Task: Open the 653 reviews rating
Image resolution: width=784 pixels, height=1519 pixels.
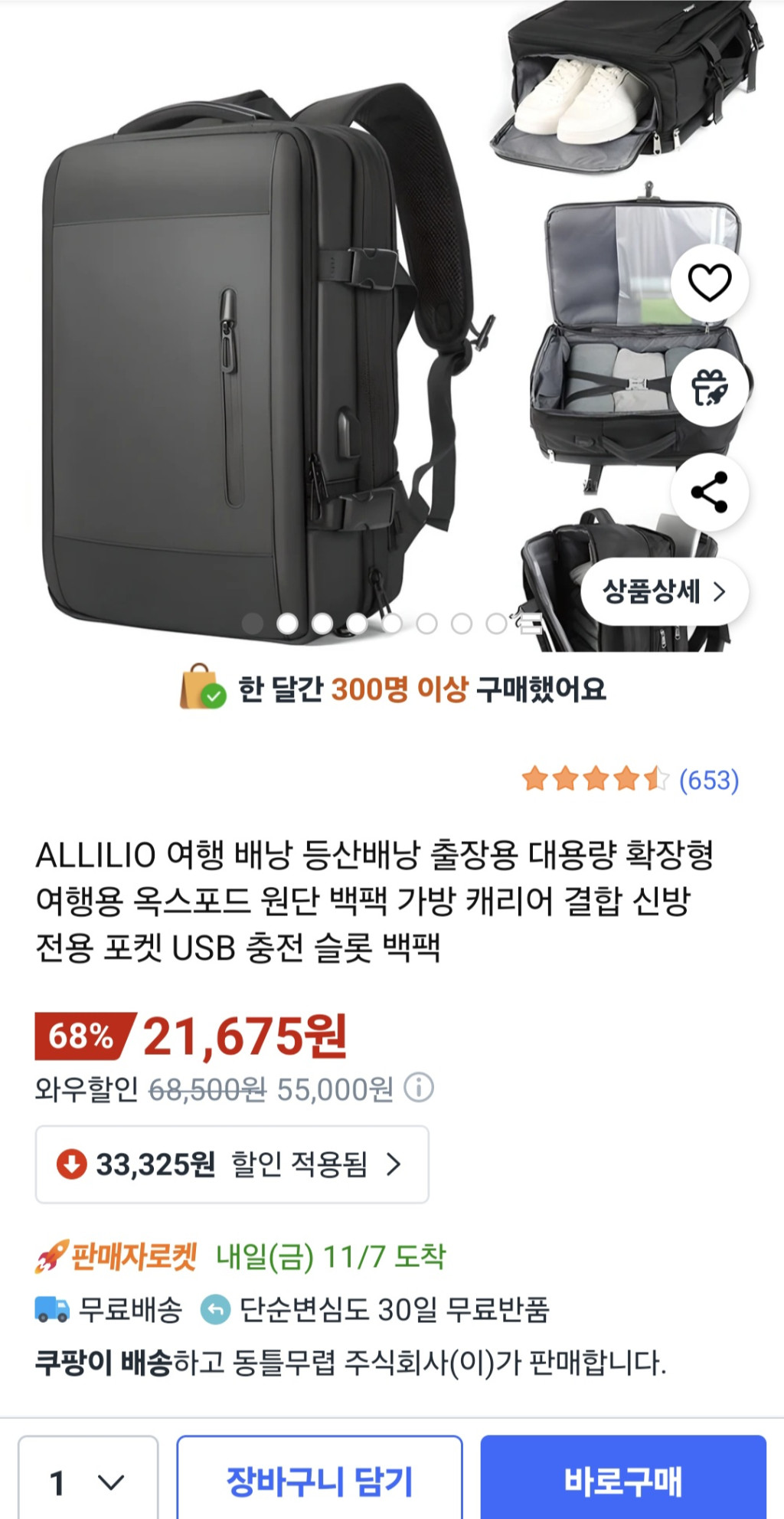Action: tap(630, 780)
